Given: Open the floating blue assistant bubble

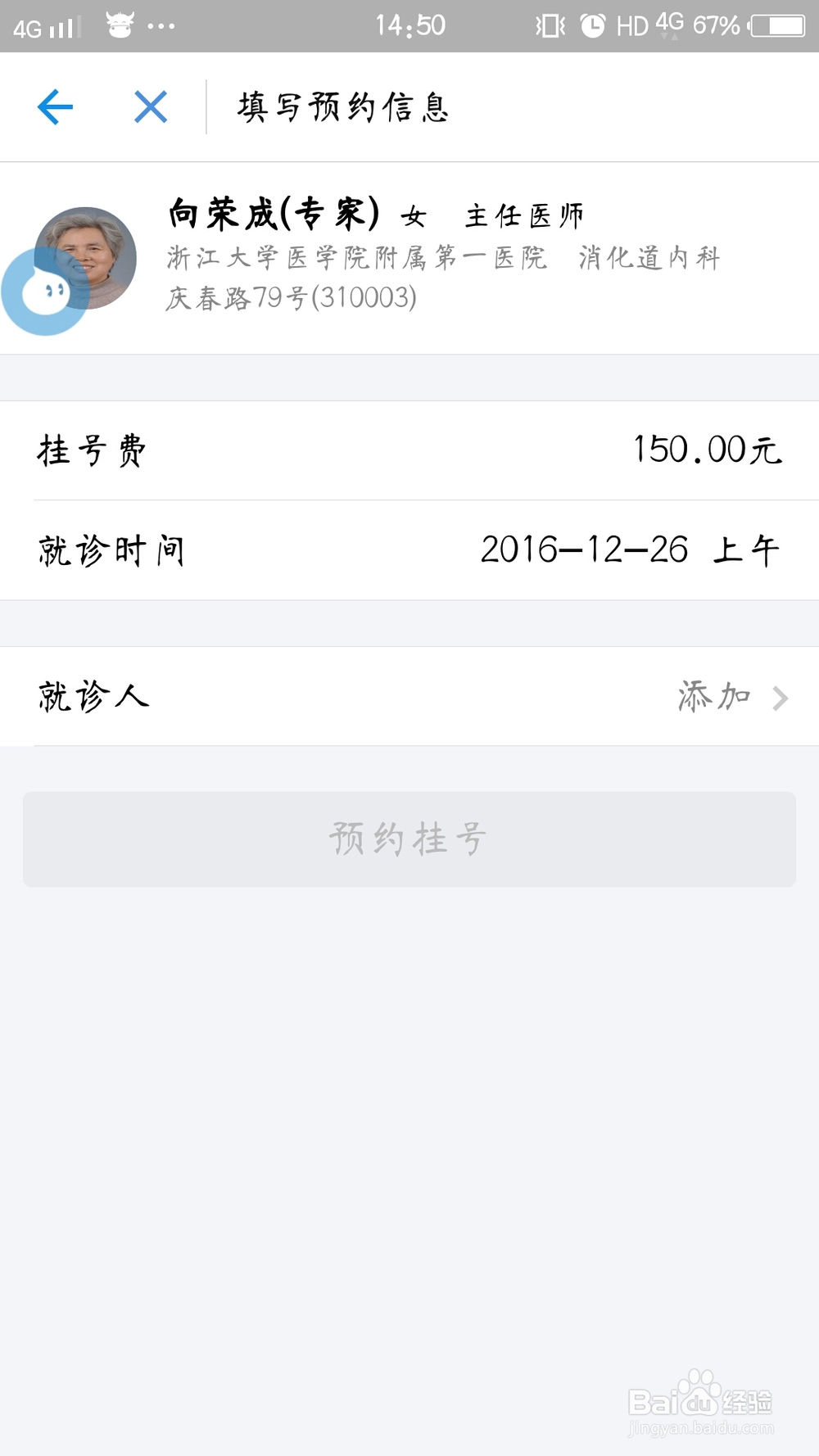Looking at the screenshot, I should pos(44,292).
